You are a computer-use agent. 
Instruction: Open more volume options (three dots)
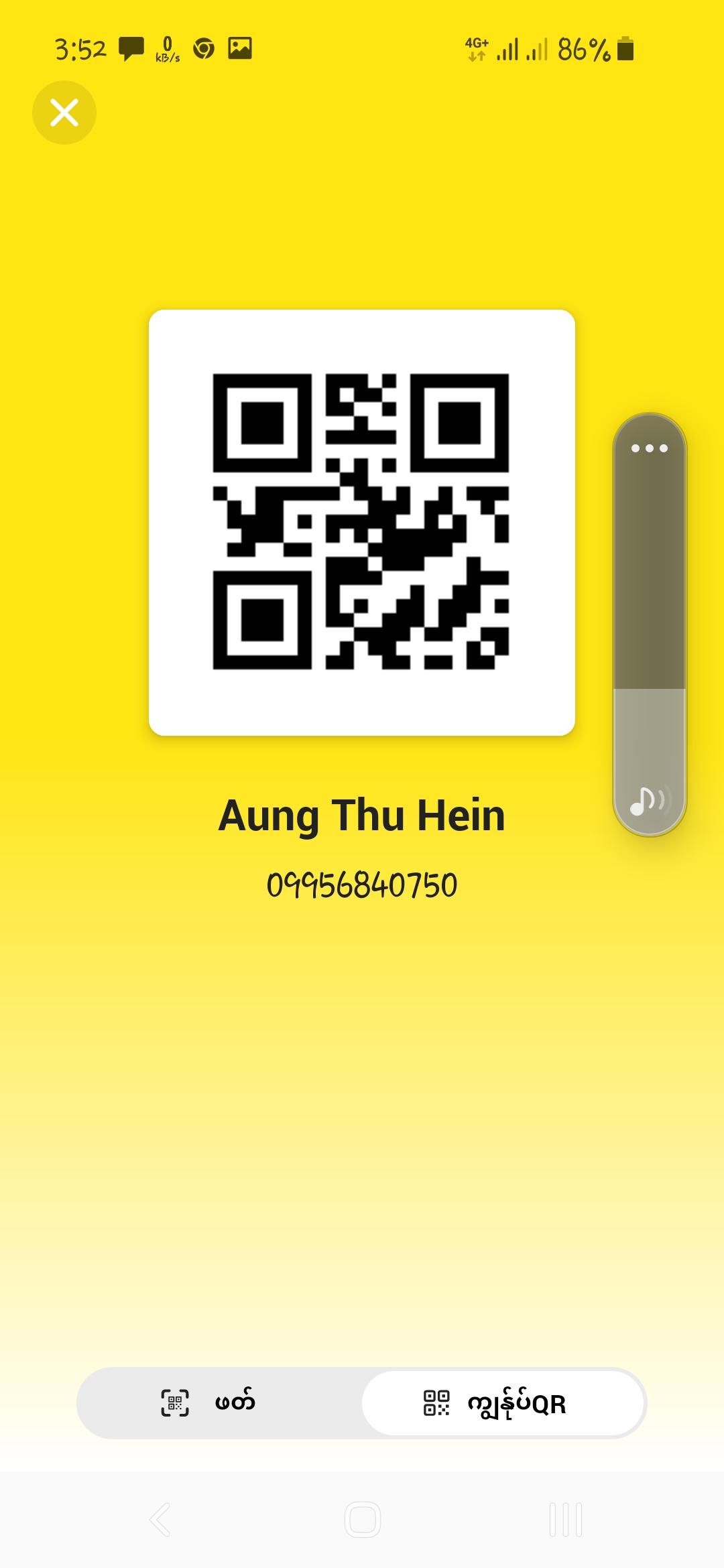click(x=649, y=448)
